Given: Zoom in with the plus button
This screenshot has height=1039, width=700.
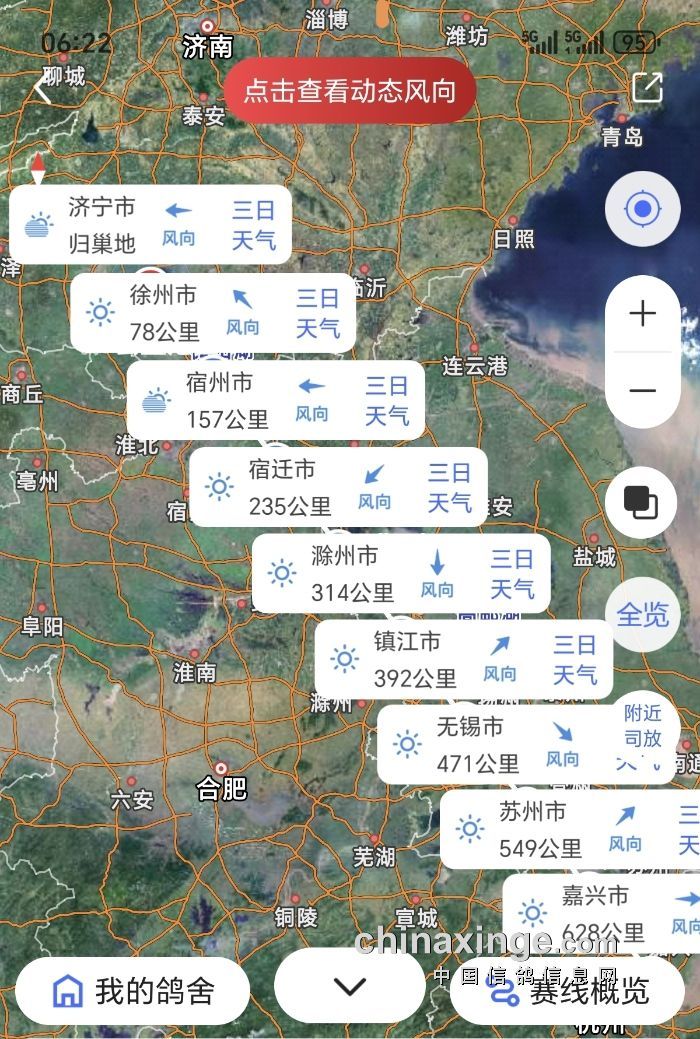Looking at the screenshot, I should click(642, 314).
